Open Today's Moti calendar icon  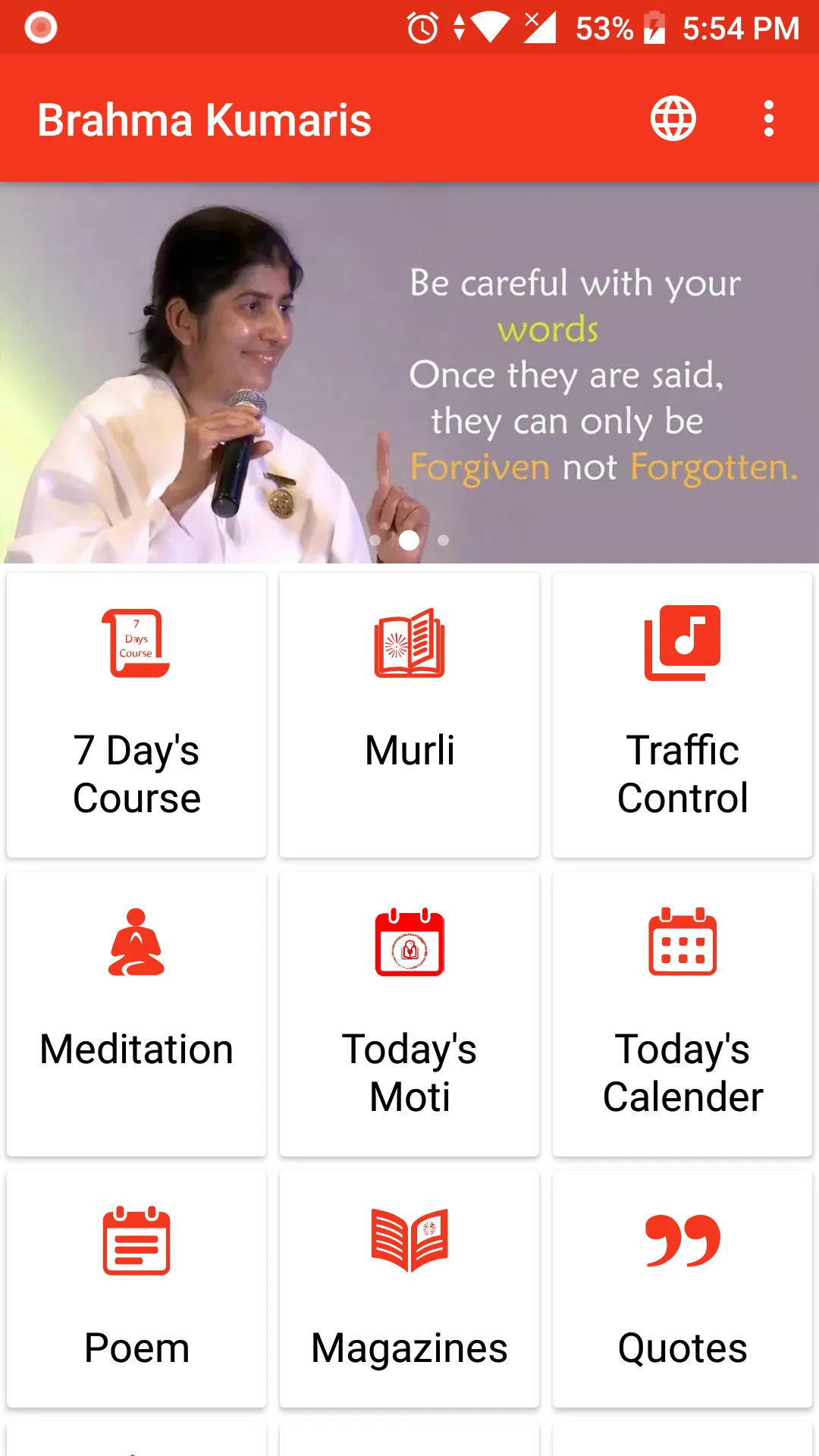click(x=409, y=943)
